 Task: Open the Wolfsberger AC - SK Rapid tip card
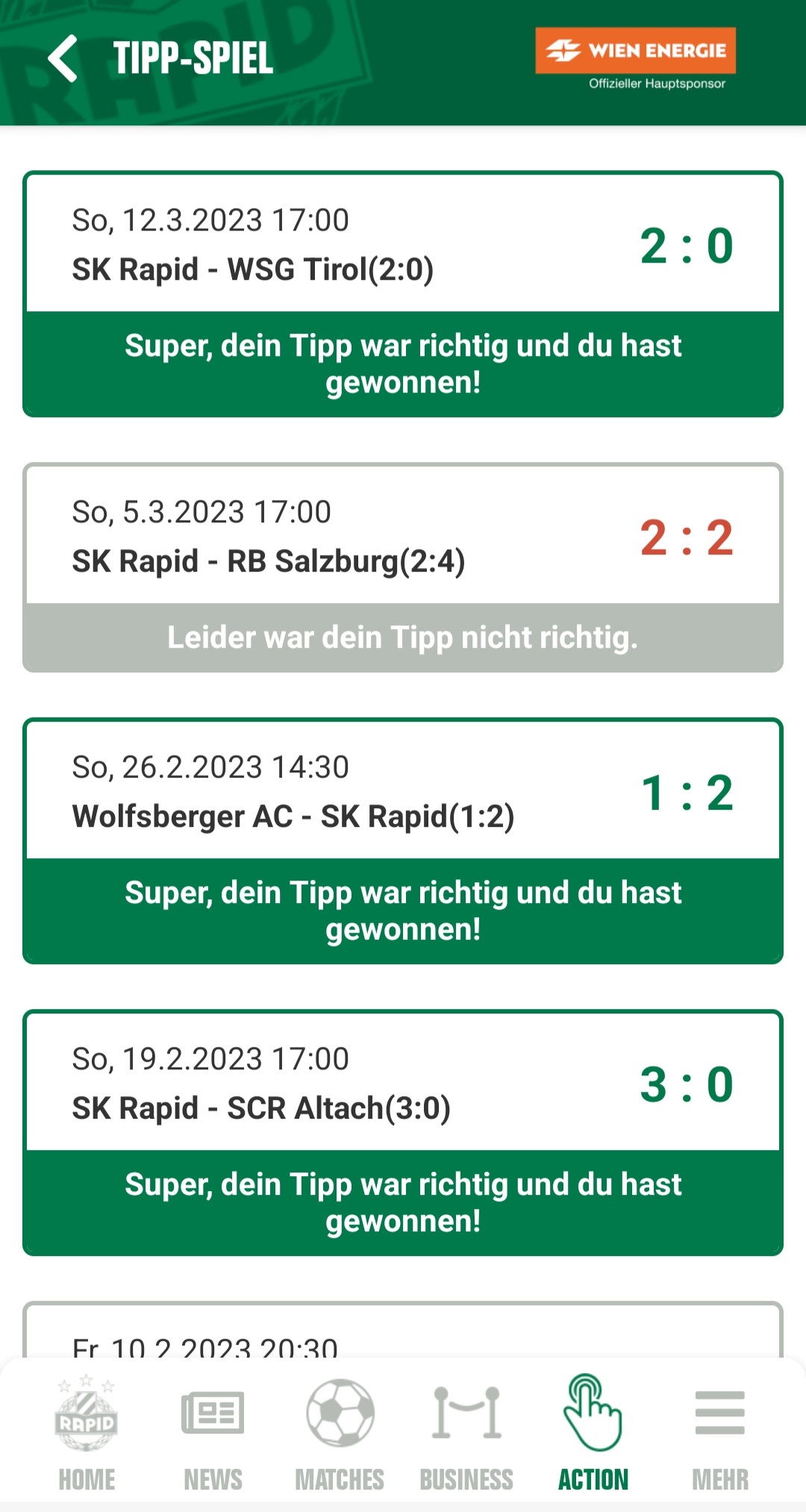(x=403, y=841)
